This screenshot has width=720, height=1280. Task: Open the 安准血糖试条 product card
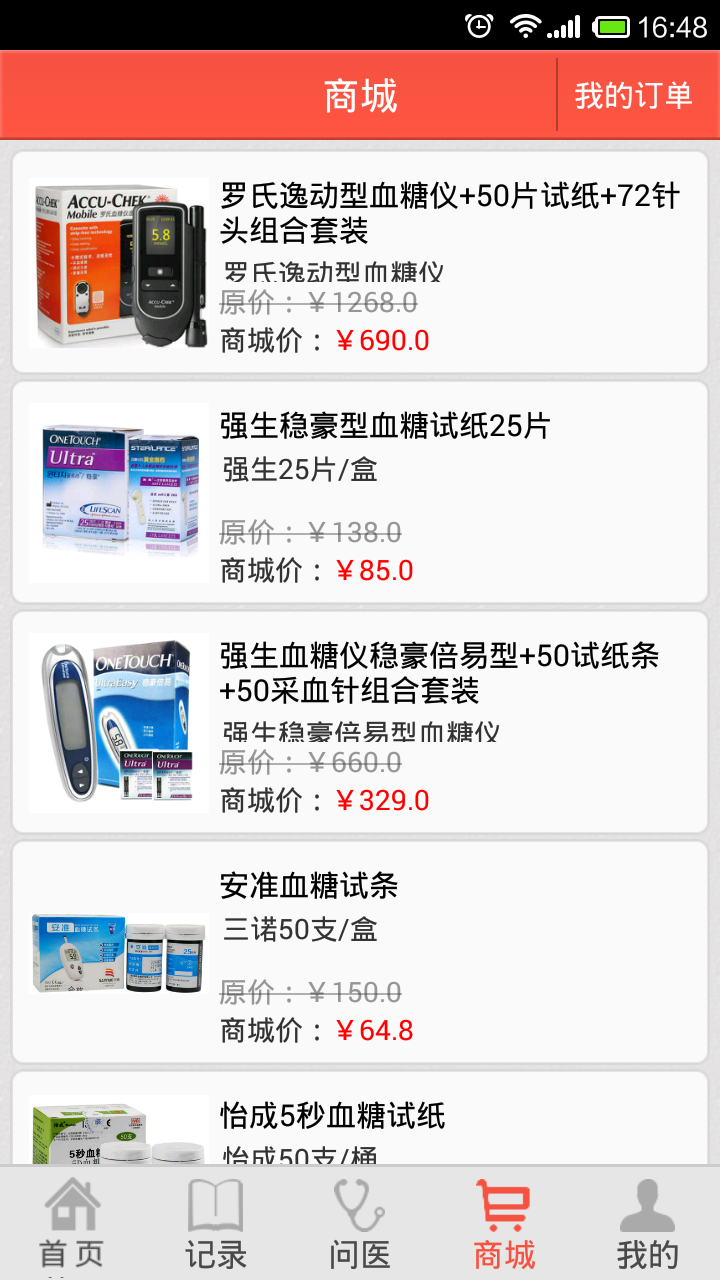click(360, 952)
